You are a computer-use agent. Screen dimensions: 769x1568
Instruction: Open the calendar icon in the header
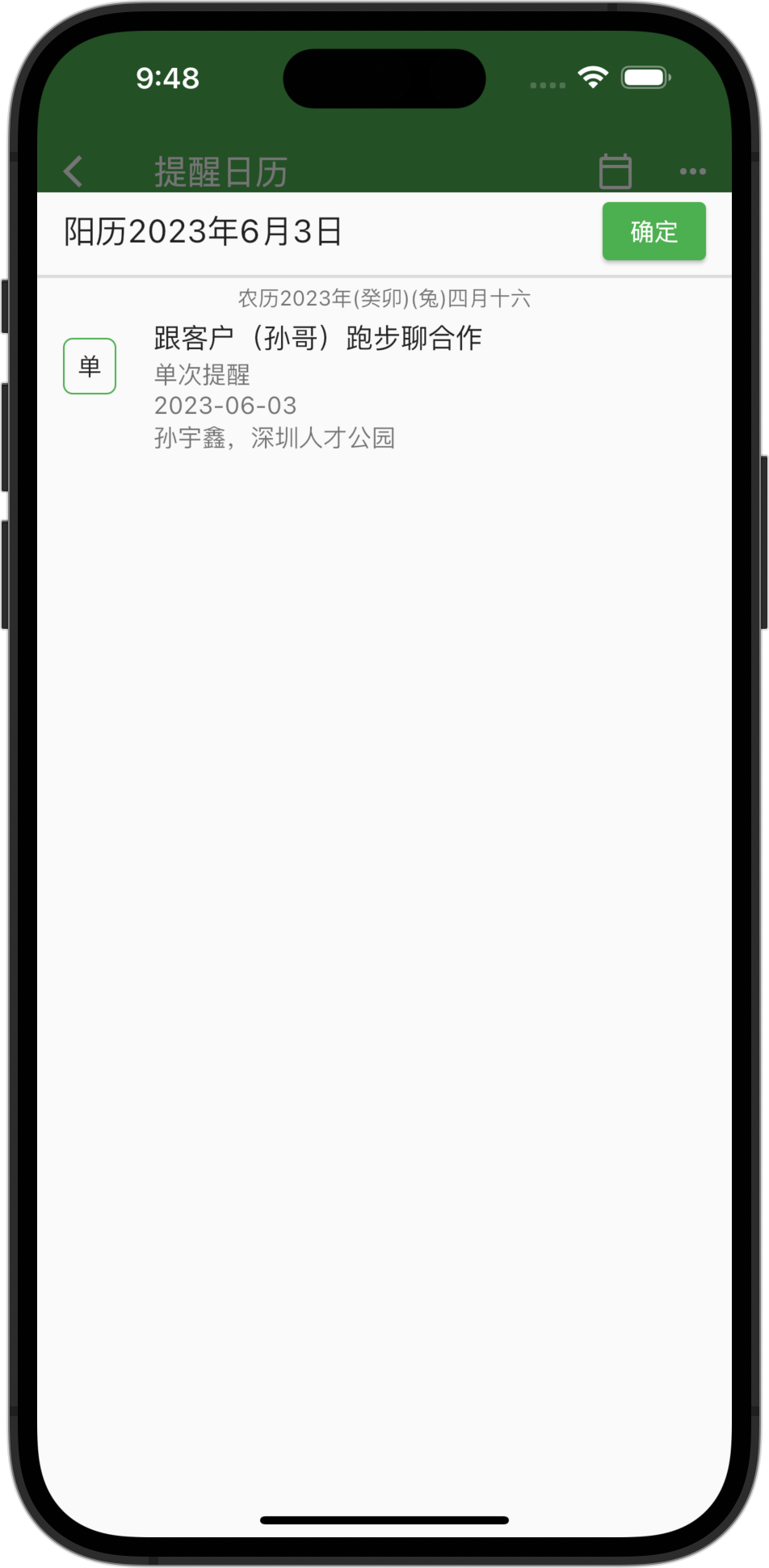615,171
